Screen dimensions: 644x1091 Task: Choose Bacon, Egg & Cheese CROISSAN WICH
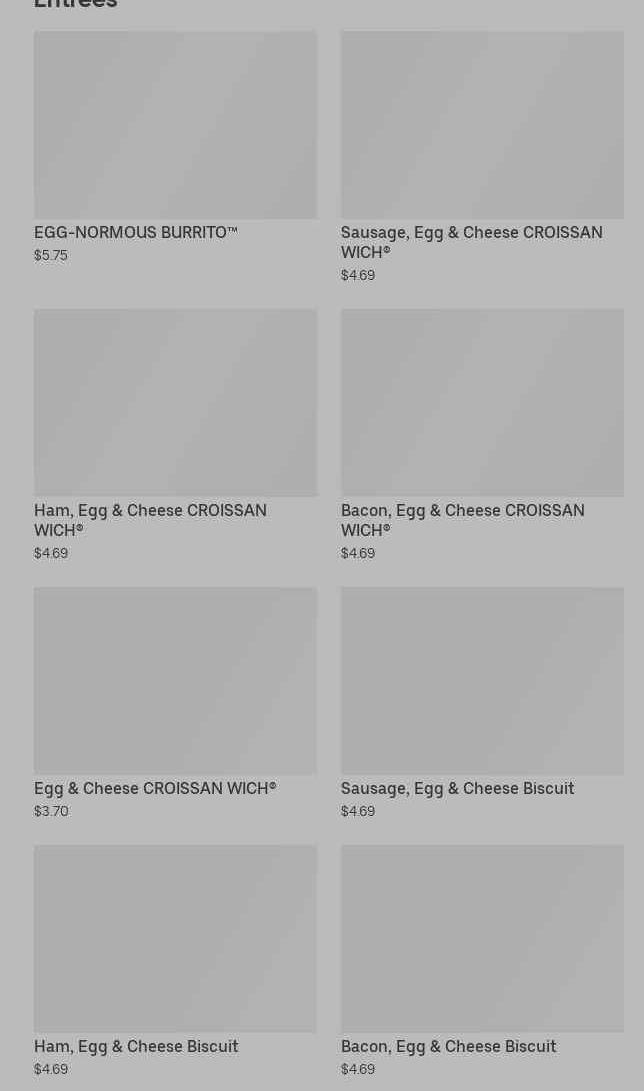(x=482, y=435)
